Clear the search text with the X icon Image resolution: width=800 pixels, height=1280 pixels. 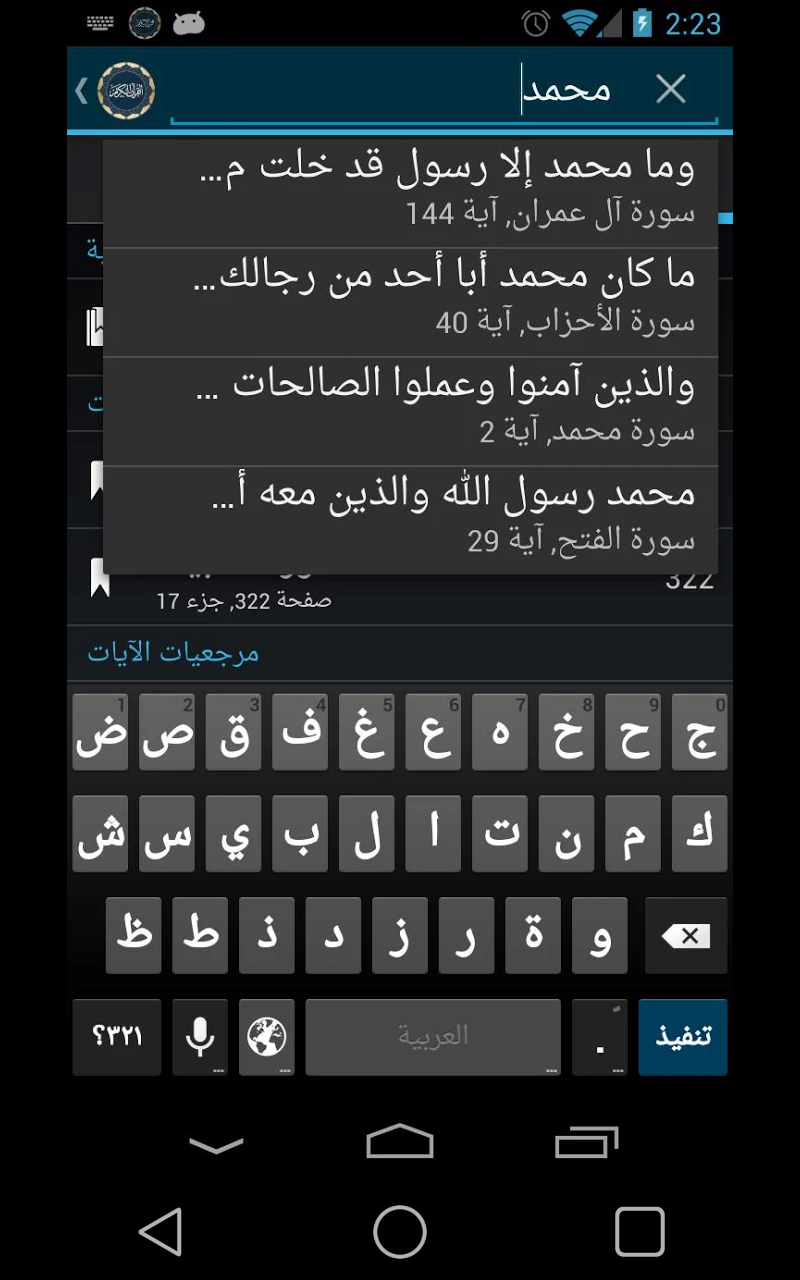click(670, 90)
